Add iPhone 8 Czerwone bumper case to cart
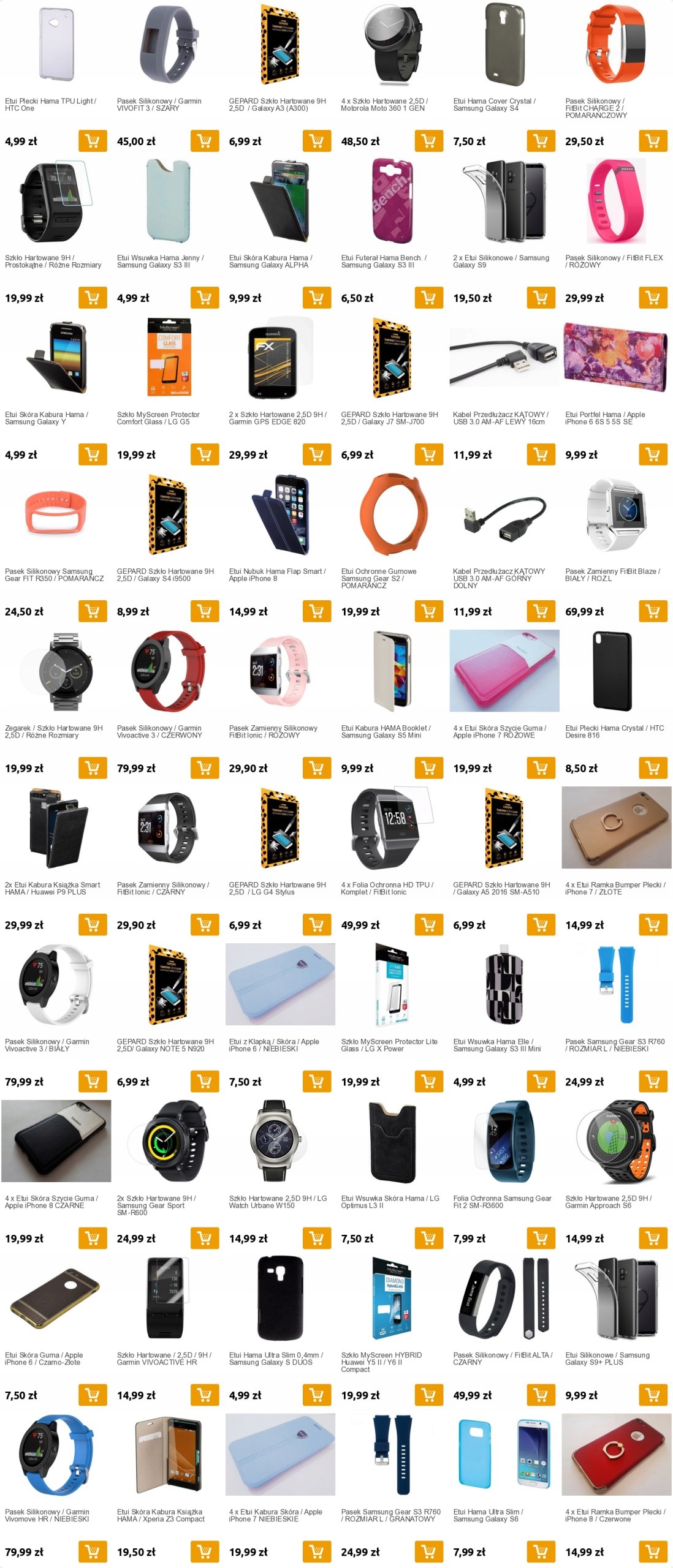 click(653, 1553)
